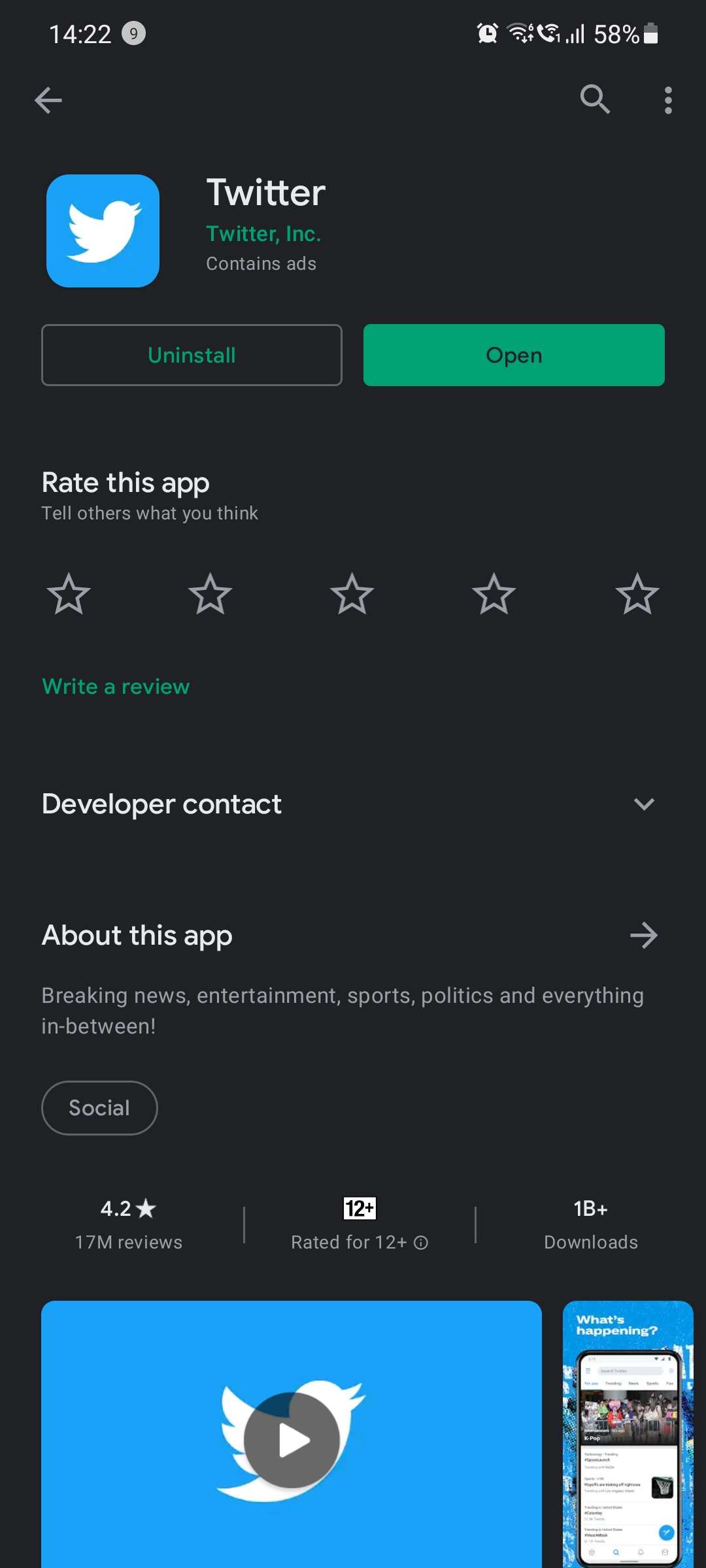Open developer page for Twitter, Inc.
Screen dimensions: 706x1568
click(x=263, y=233)
